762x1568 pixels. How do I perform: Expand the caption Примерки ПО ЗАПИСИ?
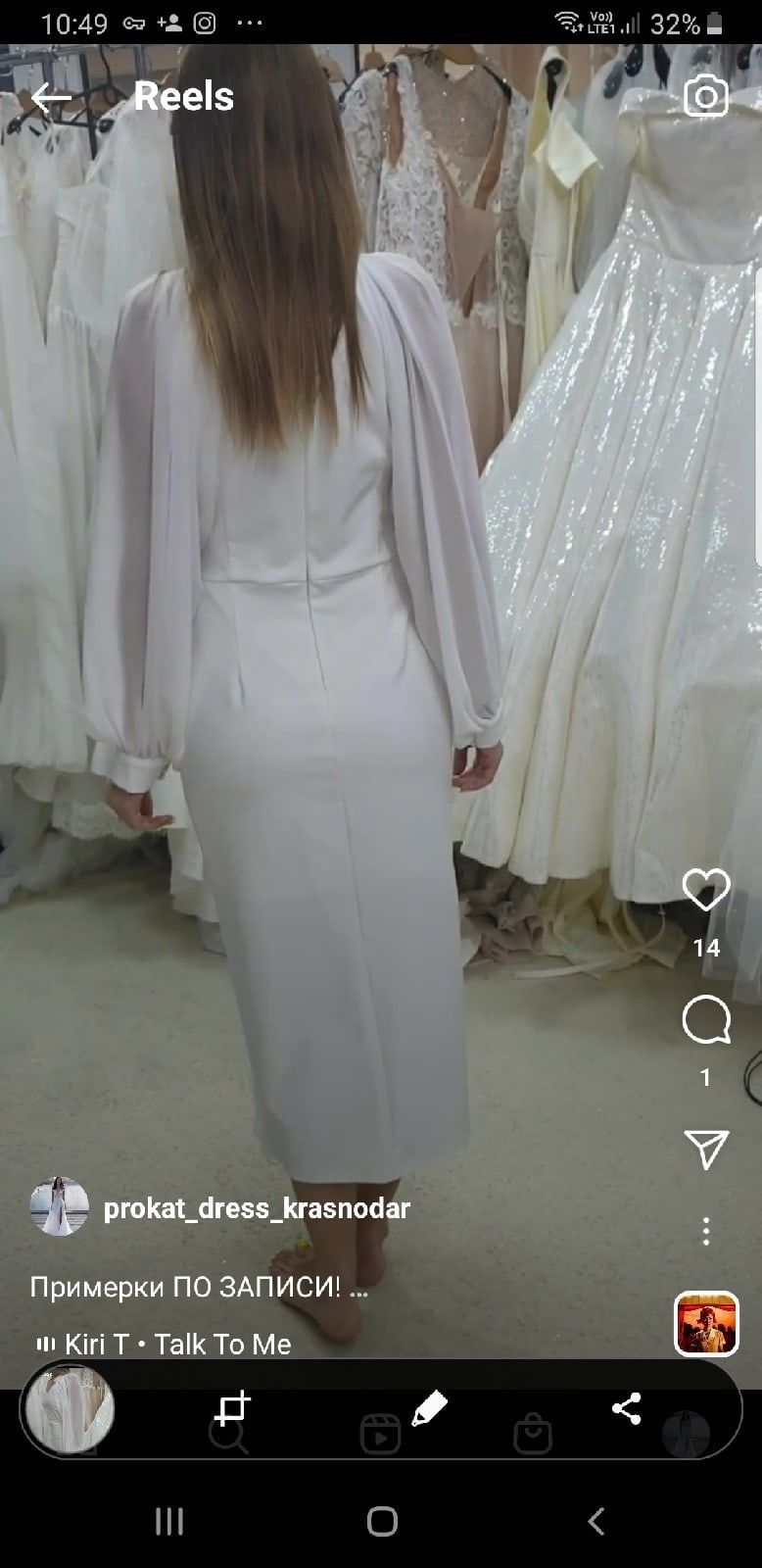click(199, 1287)
